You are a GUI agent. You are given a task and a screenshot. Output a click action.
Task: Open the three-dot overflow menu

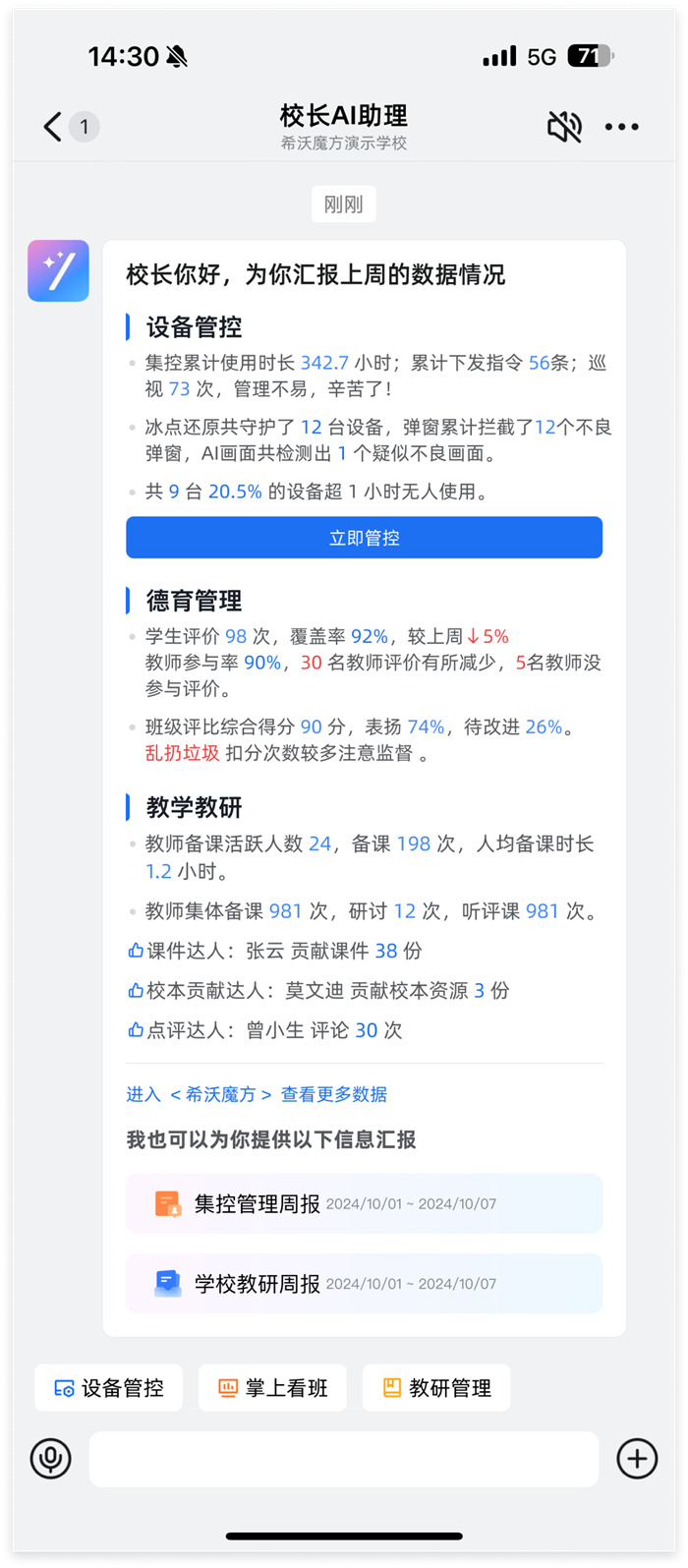[x=621, y=127]
